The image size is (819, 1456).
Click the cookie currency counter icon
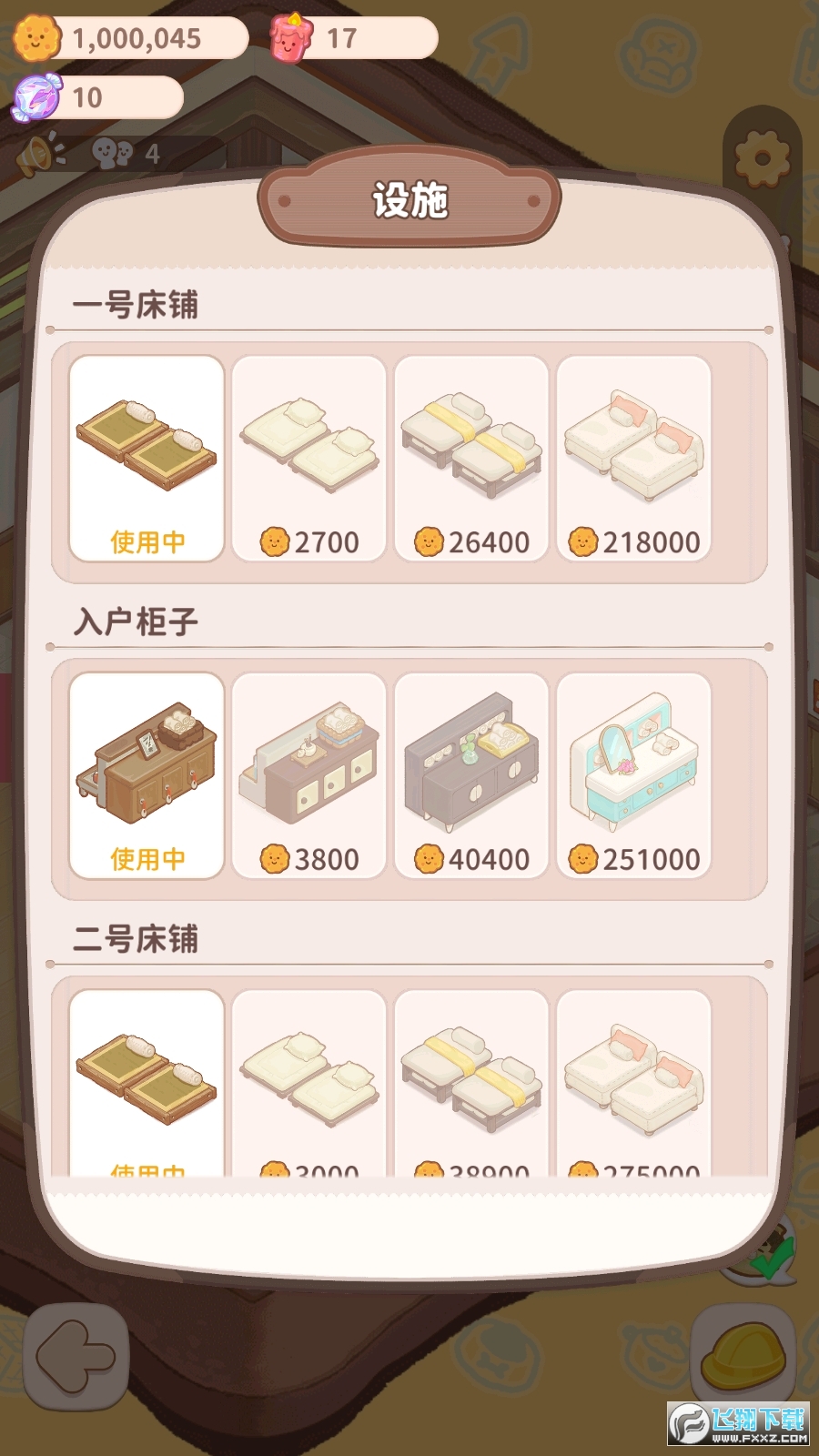tap(35, 38)
